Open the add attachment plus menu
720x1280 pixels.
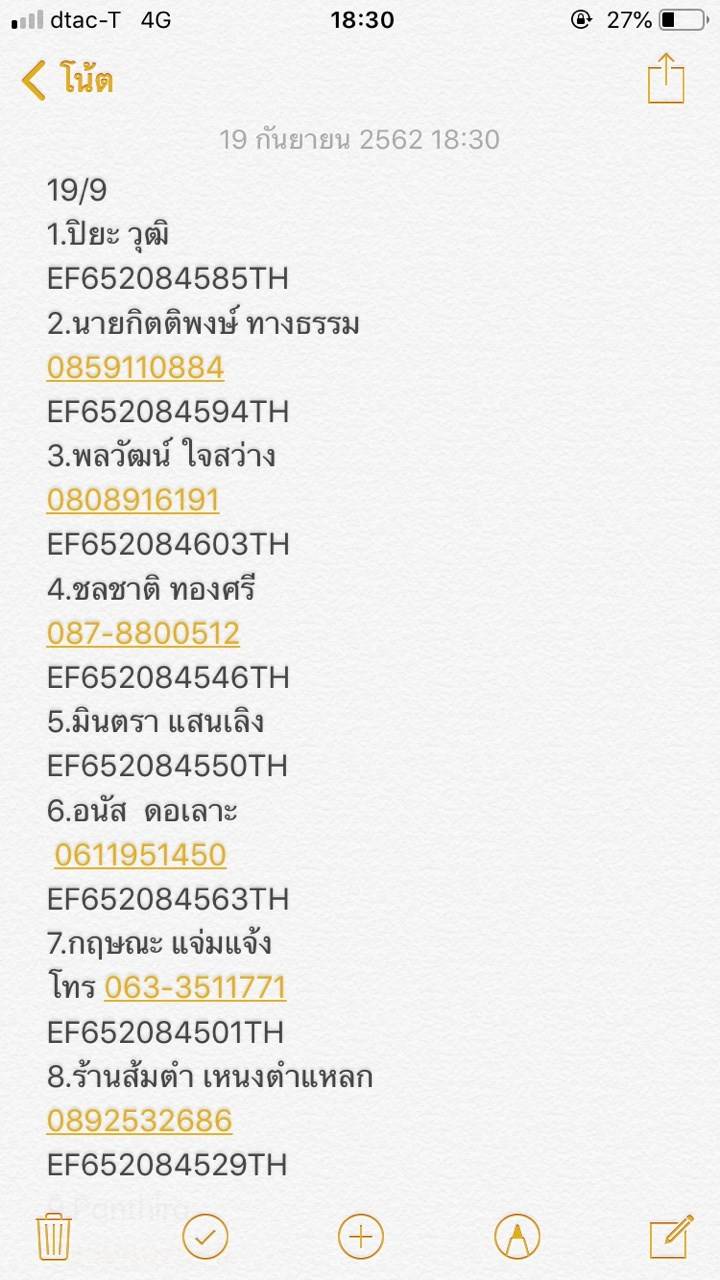(361, 1237)
